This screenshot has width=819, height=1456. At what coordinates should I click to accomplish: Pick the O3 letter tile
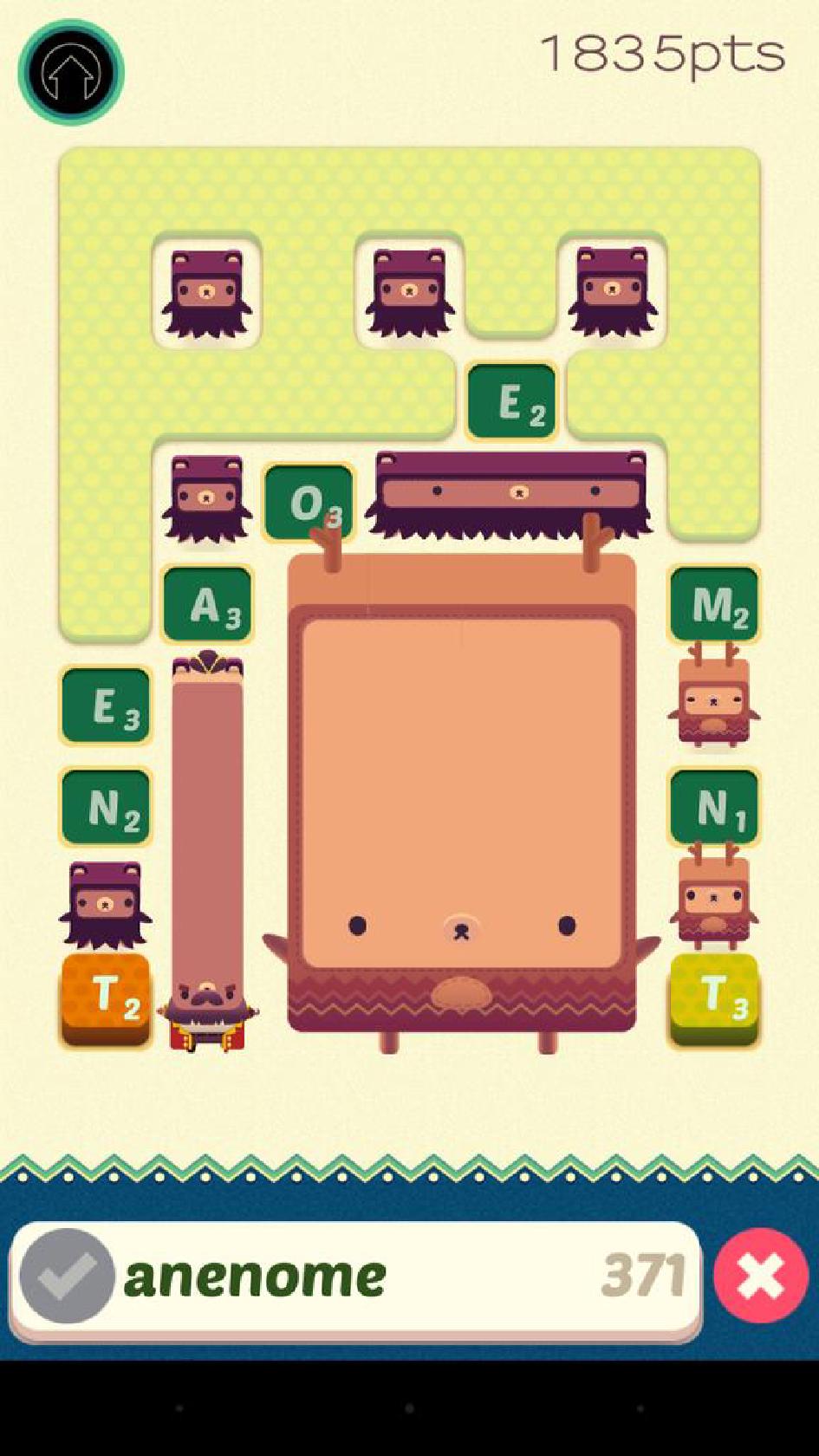point(309,504)
